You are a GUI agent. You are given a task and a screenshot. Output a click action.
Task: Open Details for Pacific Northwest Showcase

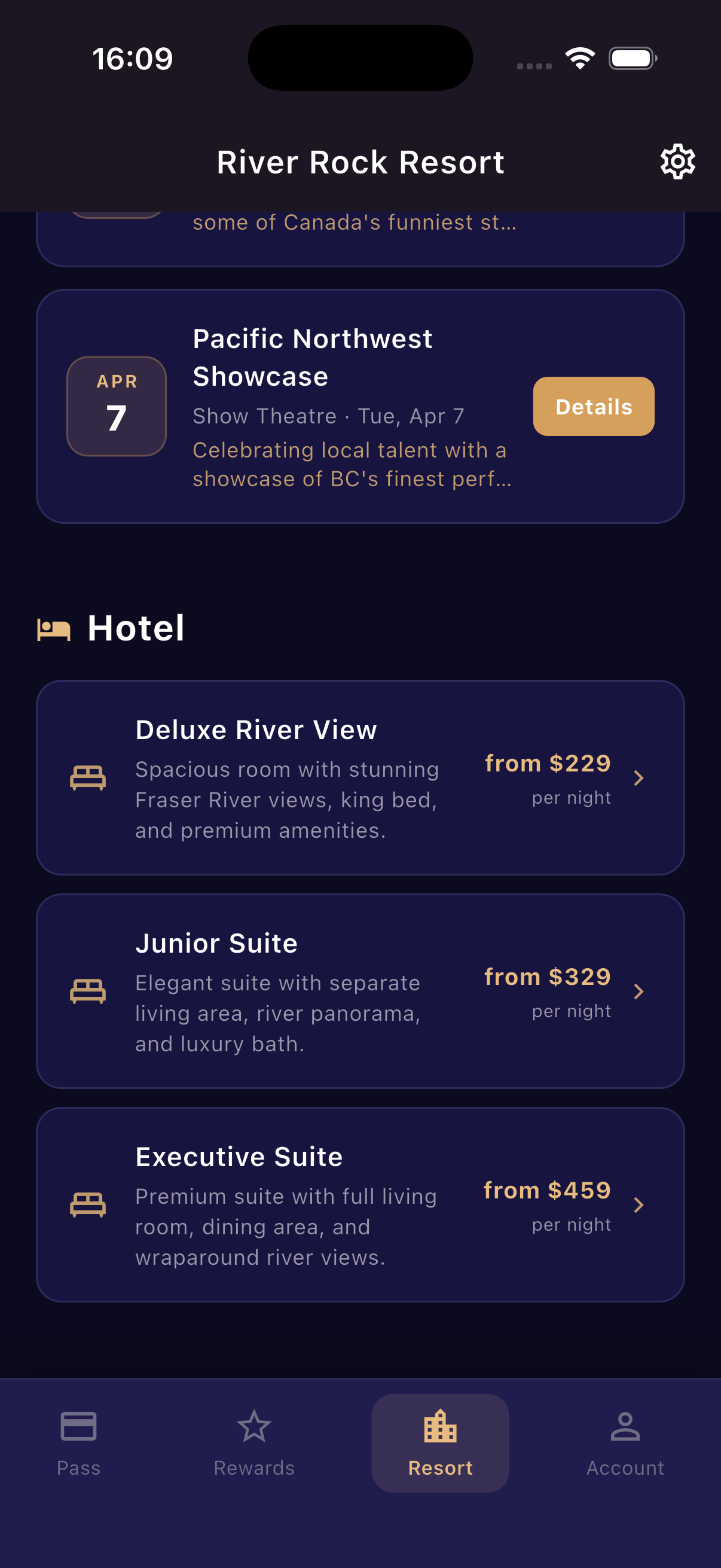pyautogui.click(x=592, y=406)
